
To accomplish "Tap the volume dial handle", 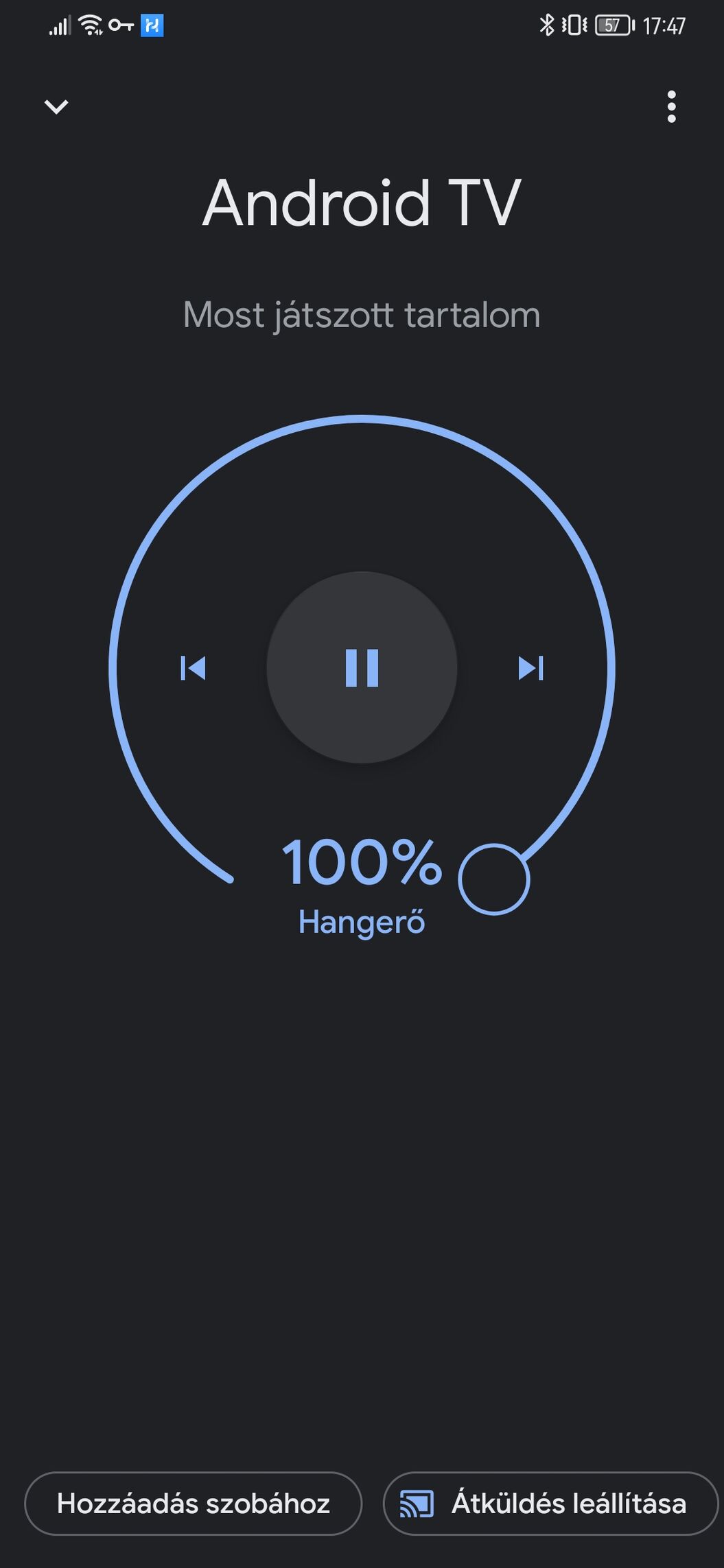I will (494, 879).
